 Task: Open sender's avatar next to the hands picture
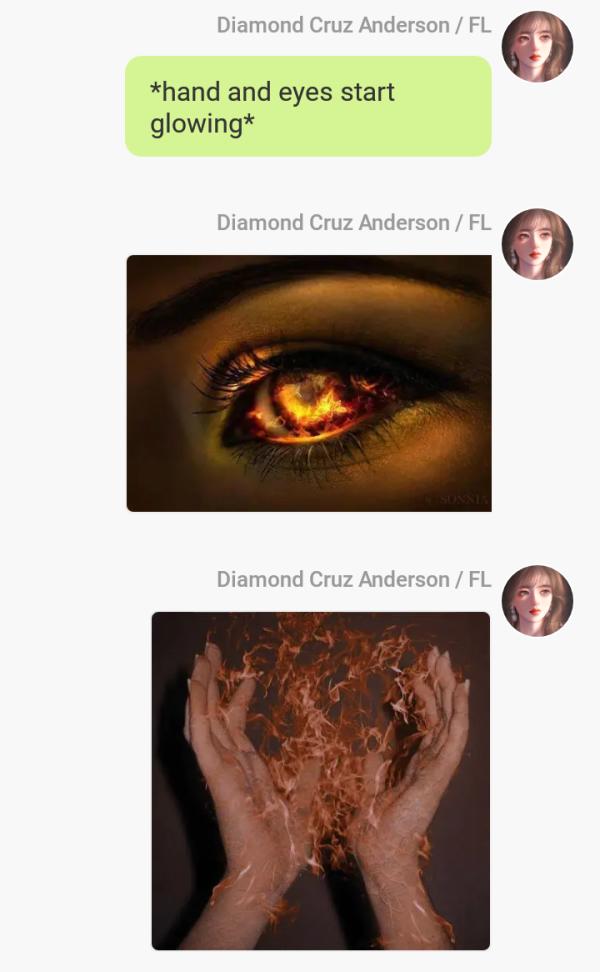pyautogui.click(x=537, y=600)
